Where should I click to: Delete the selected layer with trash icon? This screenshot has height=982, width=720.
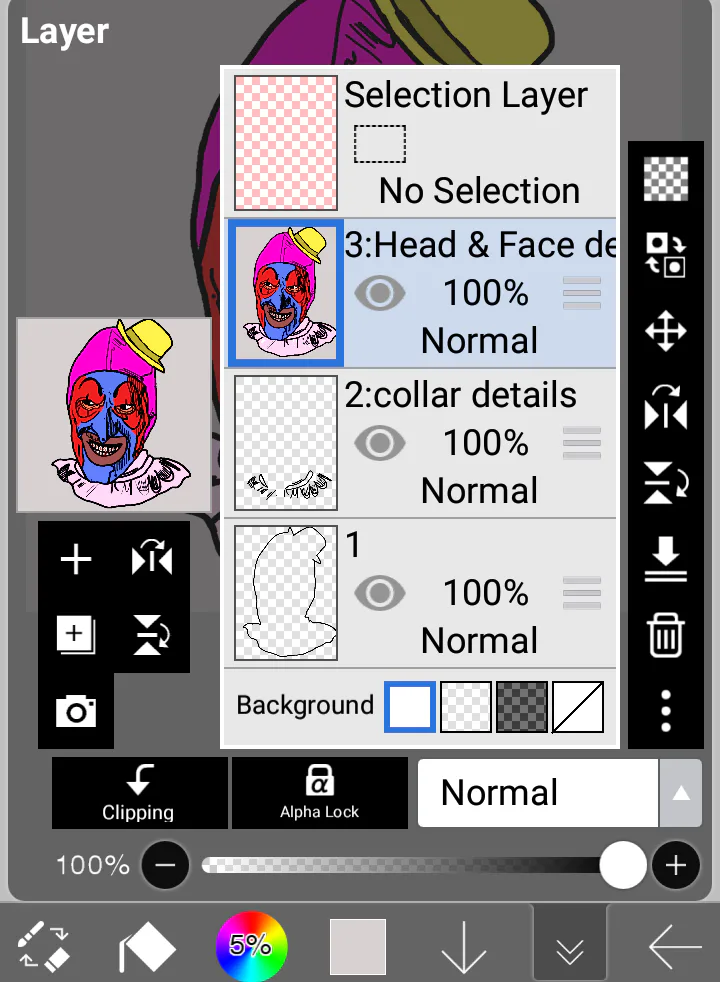click(666, 634)
